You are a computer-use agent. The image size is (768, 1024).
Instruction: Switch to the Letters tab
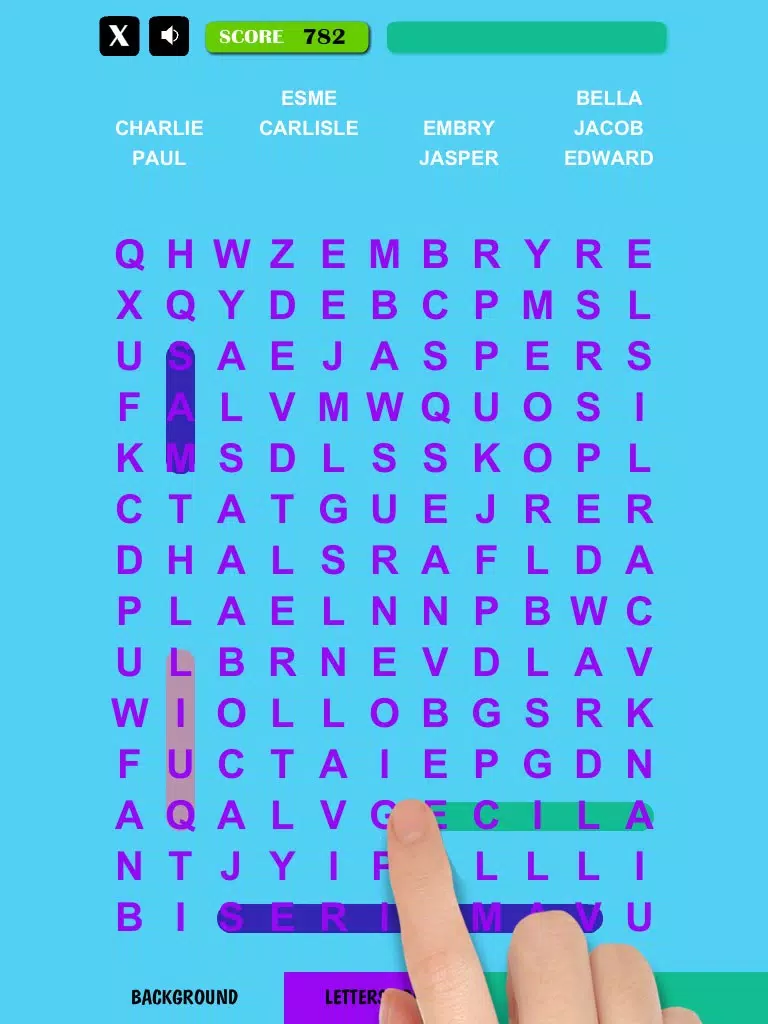click(x=345, y=997)
